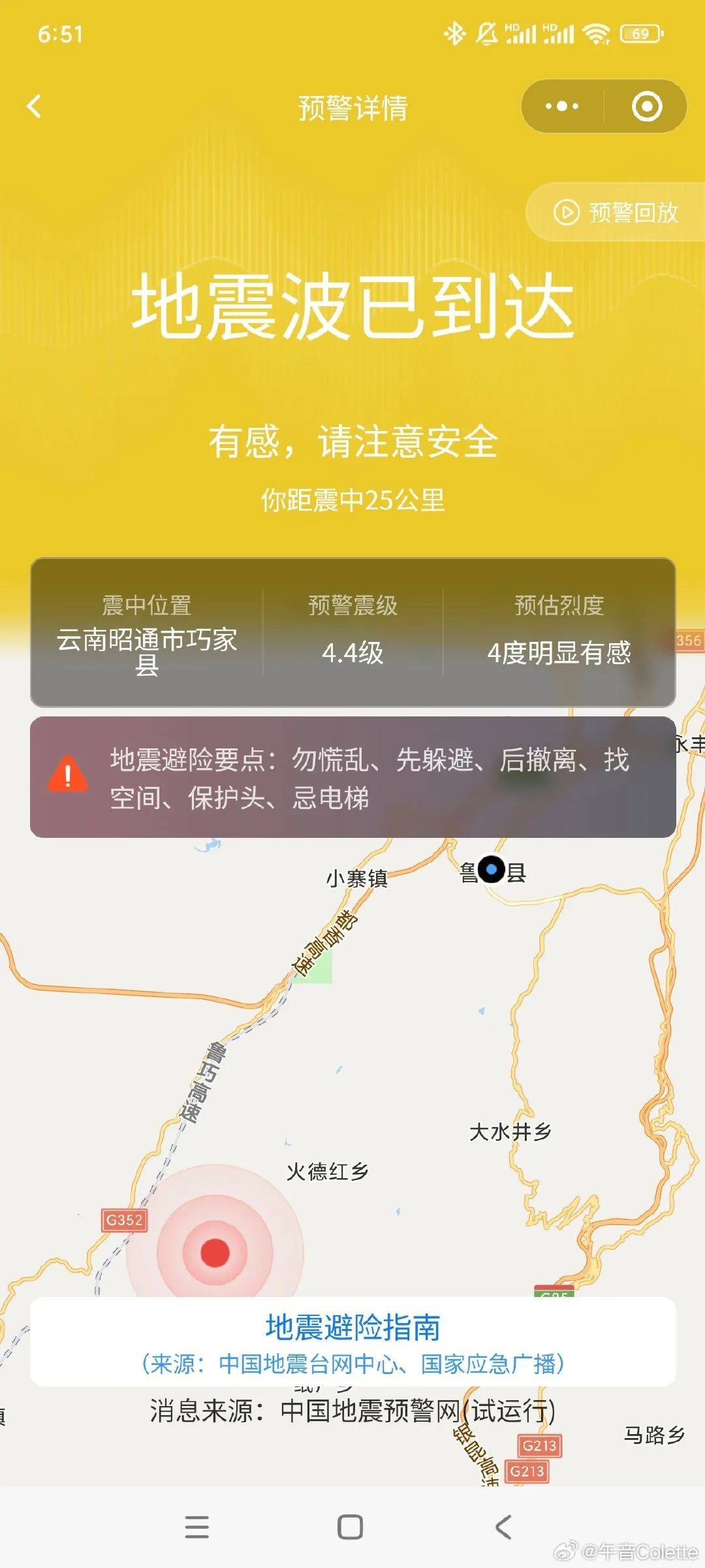Play the 预警回放 replay
Viewport: 705px width, 1568px height.
pos(616,213)
